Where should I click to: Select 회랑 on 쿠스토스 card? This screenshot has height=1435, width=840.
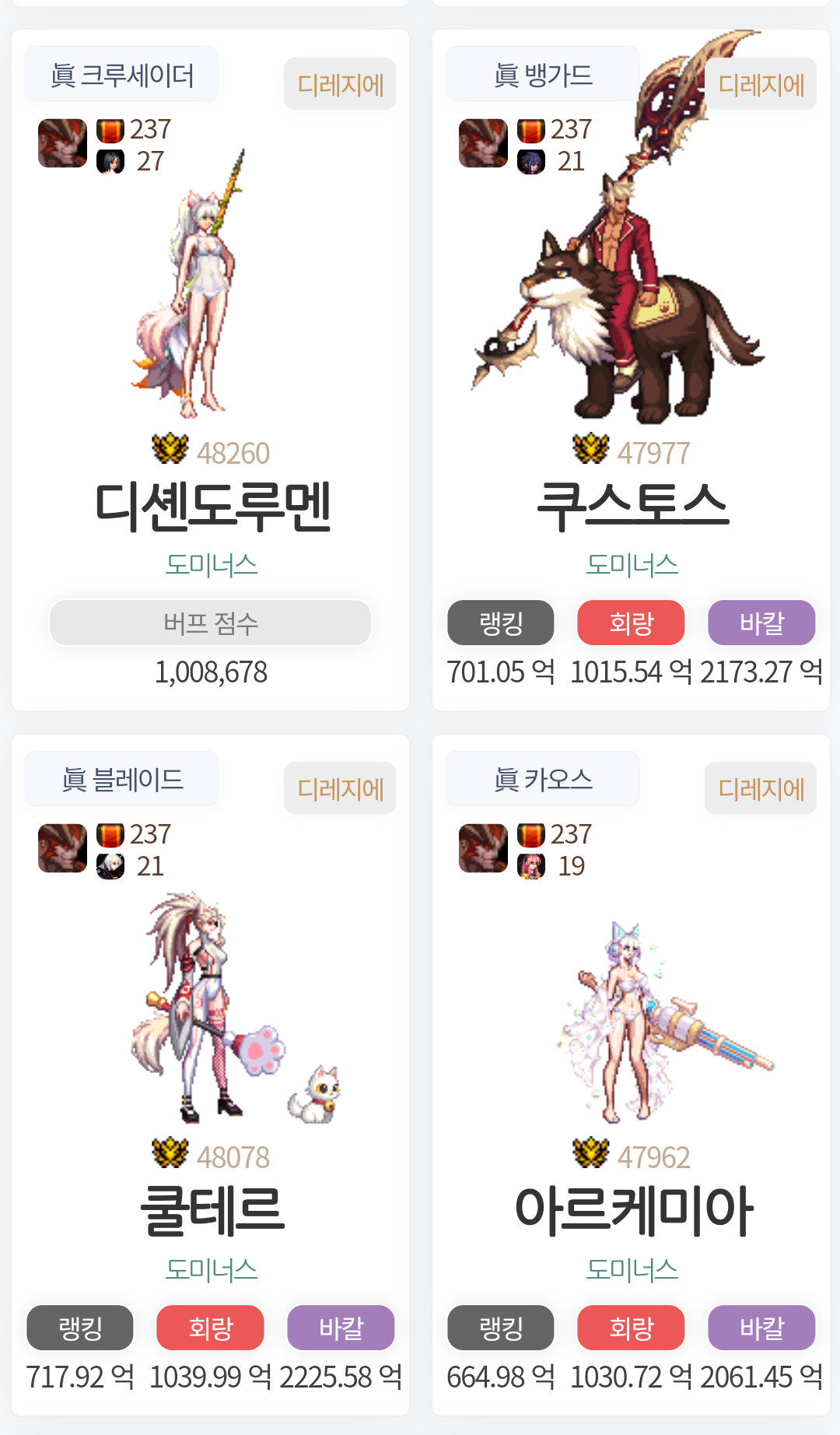[631, 623]
